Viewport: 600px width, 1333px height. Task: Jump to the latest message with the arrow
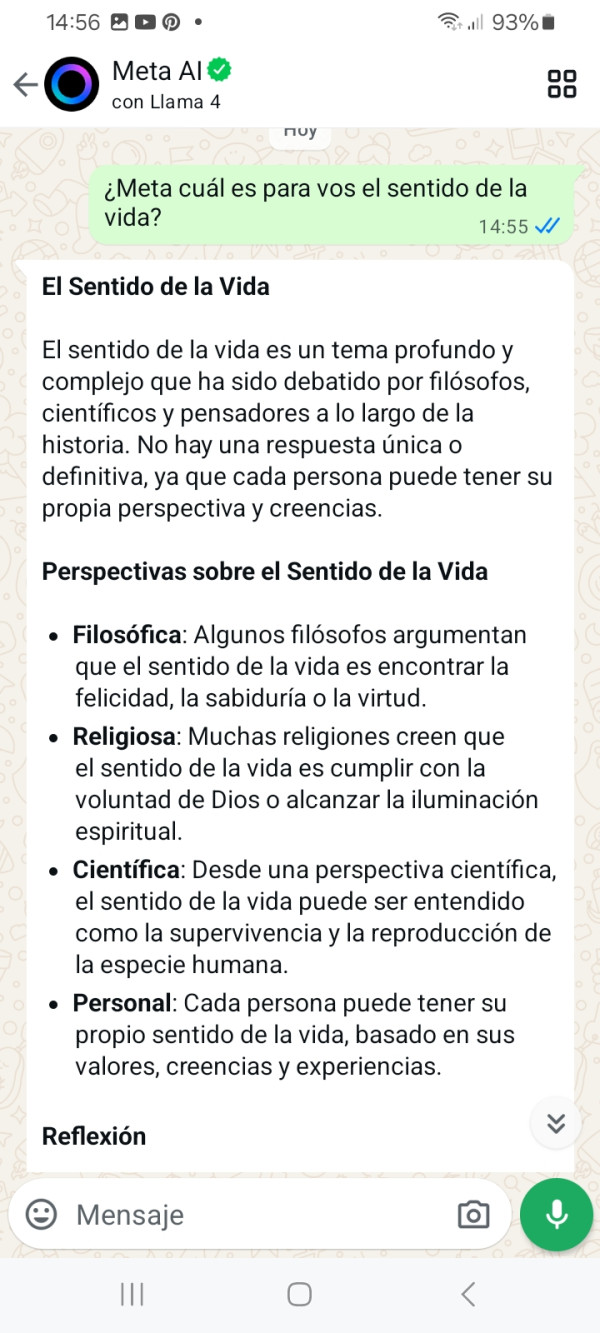pos(556,1124)
